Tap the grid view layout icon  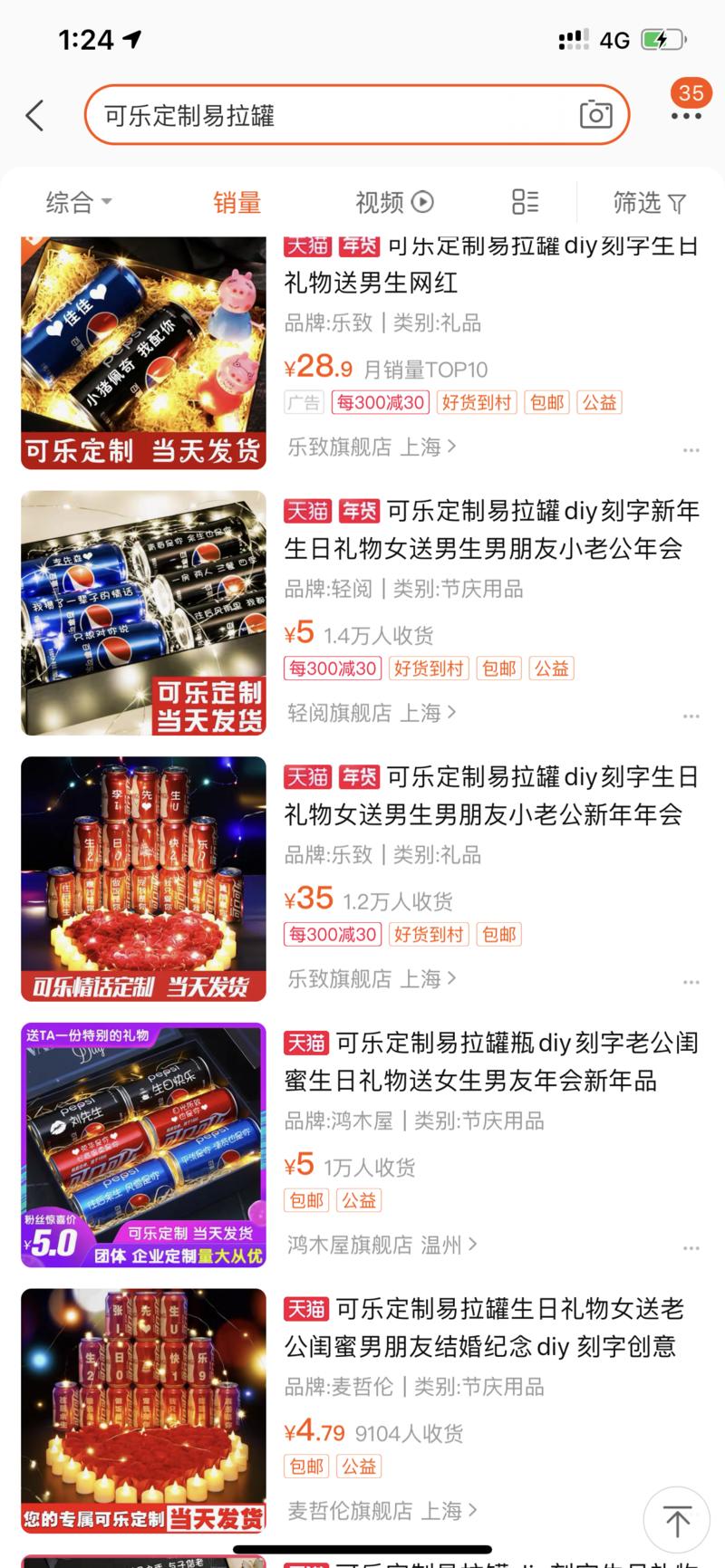(x=524, y=202)
